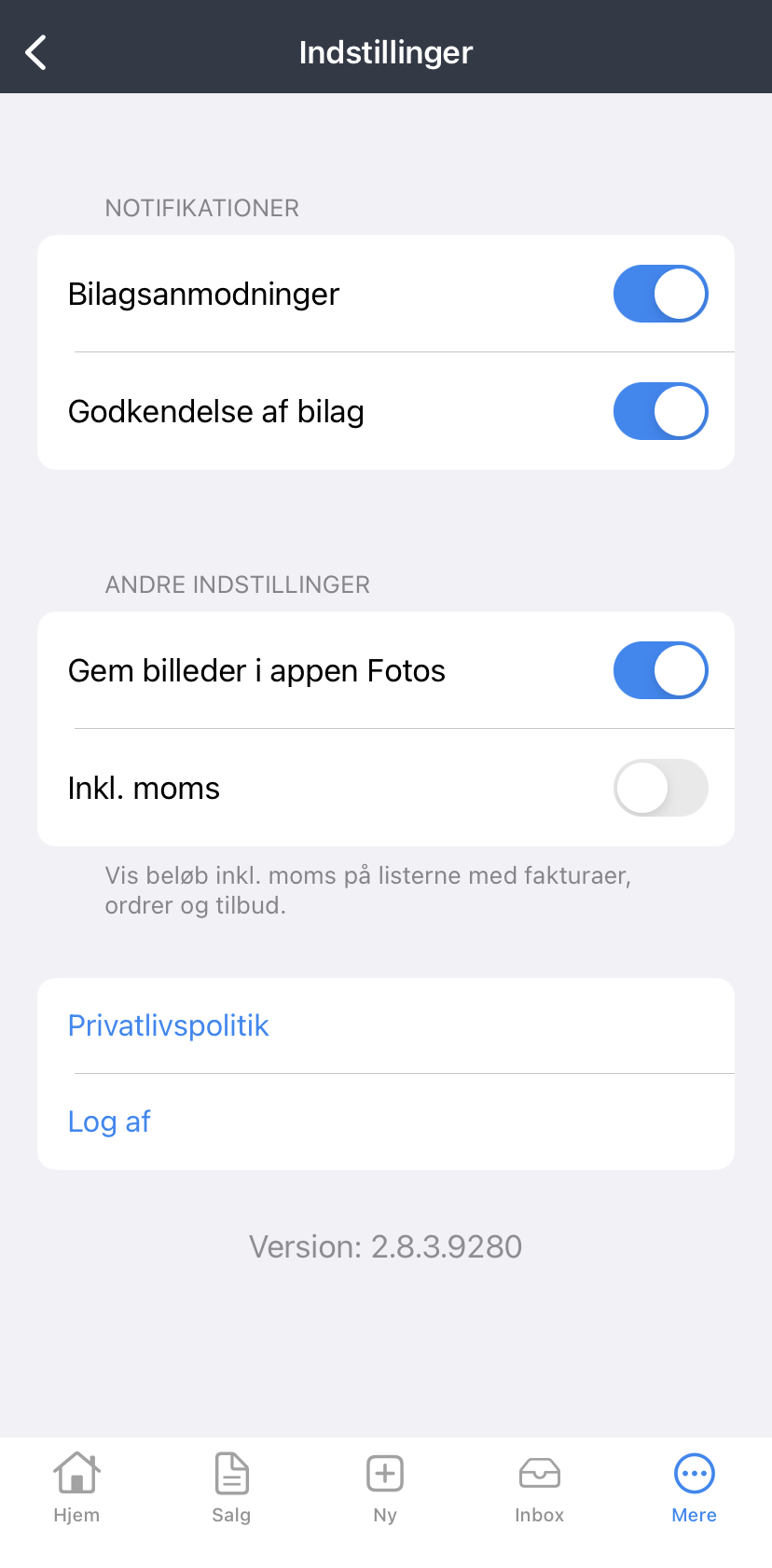Enable the Inkl. moms switch

(660, 788)
